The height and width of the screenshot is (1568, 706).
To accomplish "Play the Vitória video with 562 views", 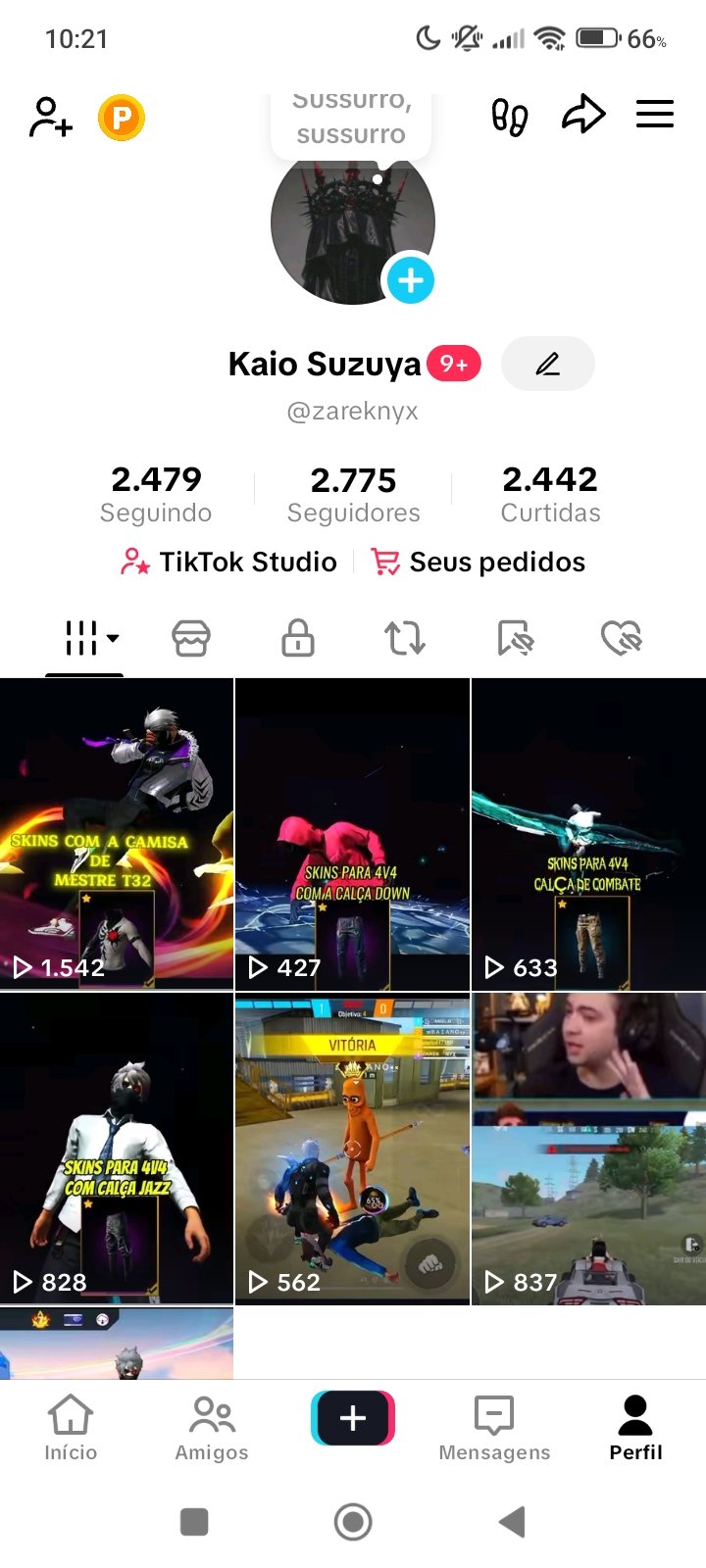I will 353,1149.
